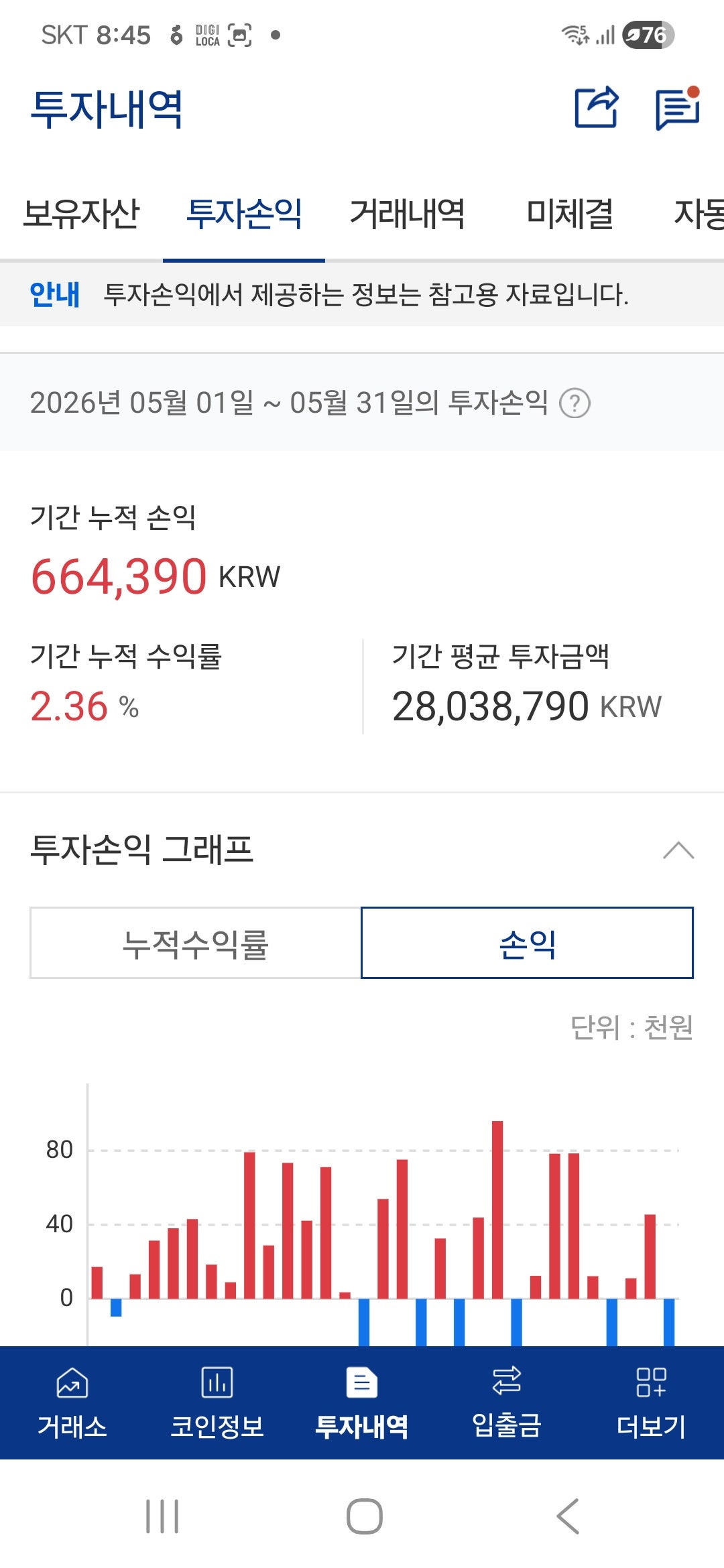Image resolution: width=724 pixels, height=1568 pixels.
Task: Tap the help icon next to 투자손익 period
Action: pos(575,403)
